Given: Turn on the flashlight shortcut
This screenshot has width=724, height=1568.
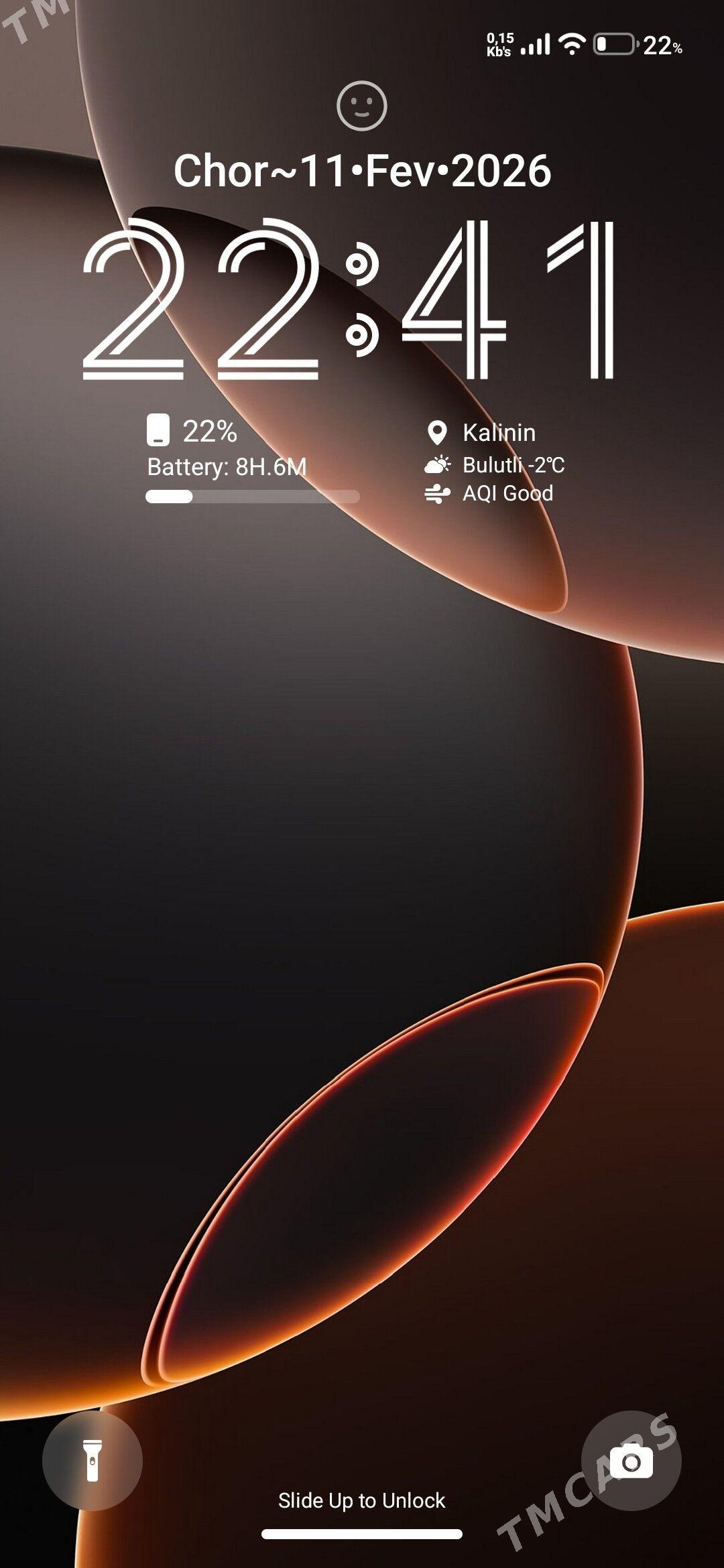Looking at the screenshot, I should point(93,1460).
